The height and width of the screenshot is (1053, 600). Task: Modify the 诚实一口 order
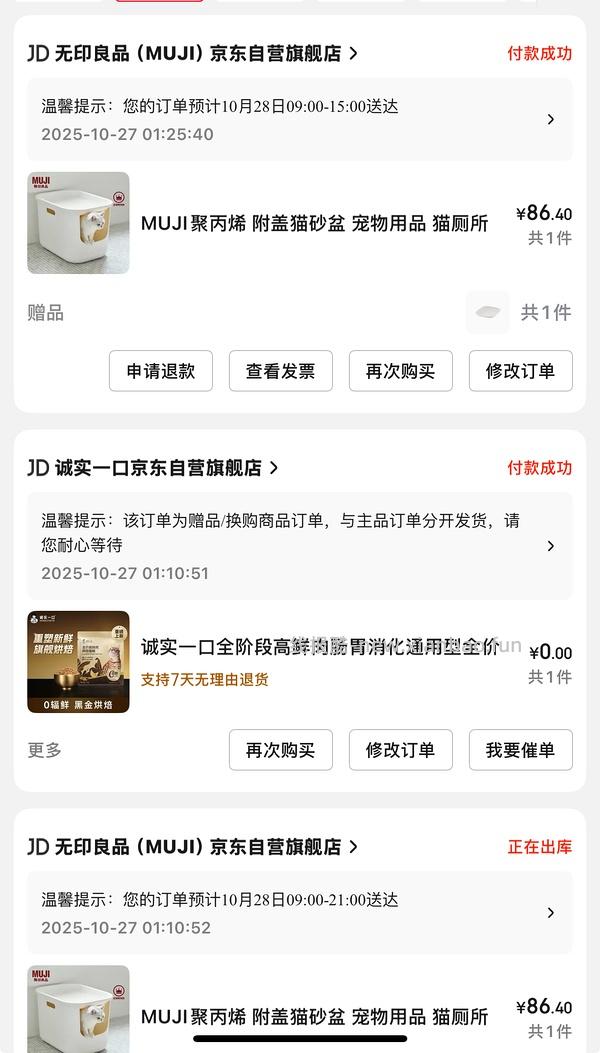pyautogui.click(x=401, y=750)
